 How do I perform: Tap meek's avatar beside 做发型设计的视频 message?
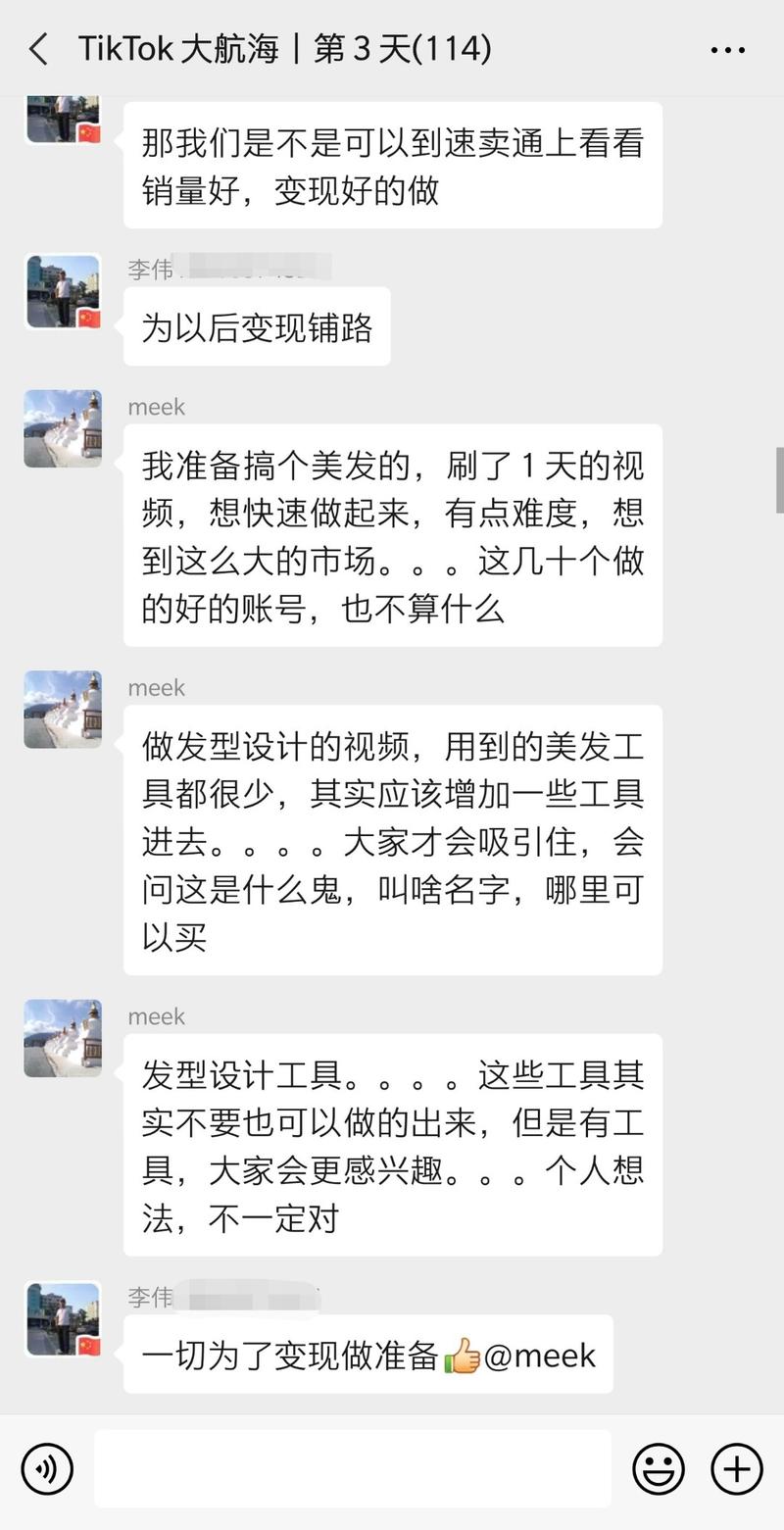click(64, 710)
